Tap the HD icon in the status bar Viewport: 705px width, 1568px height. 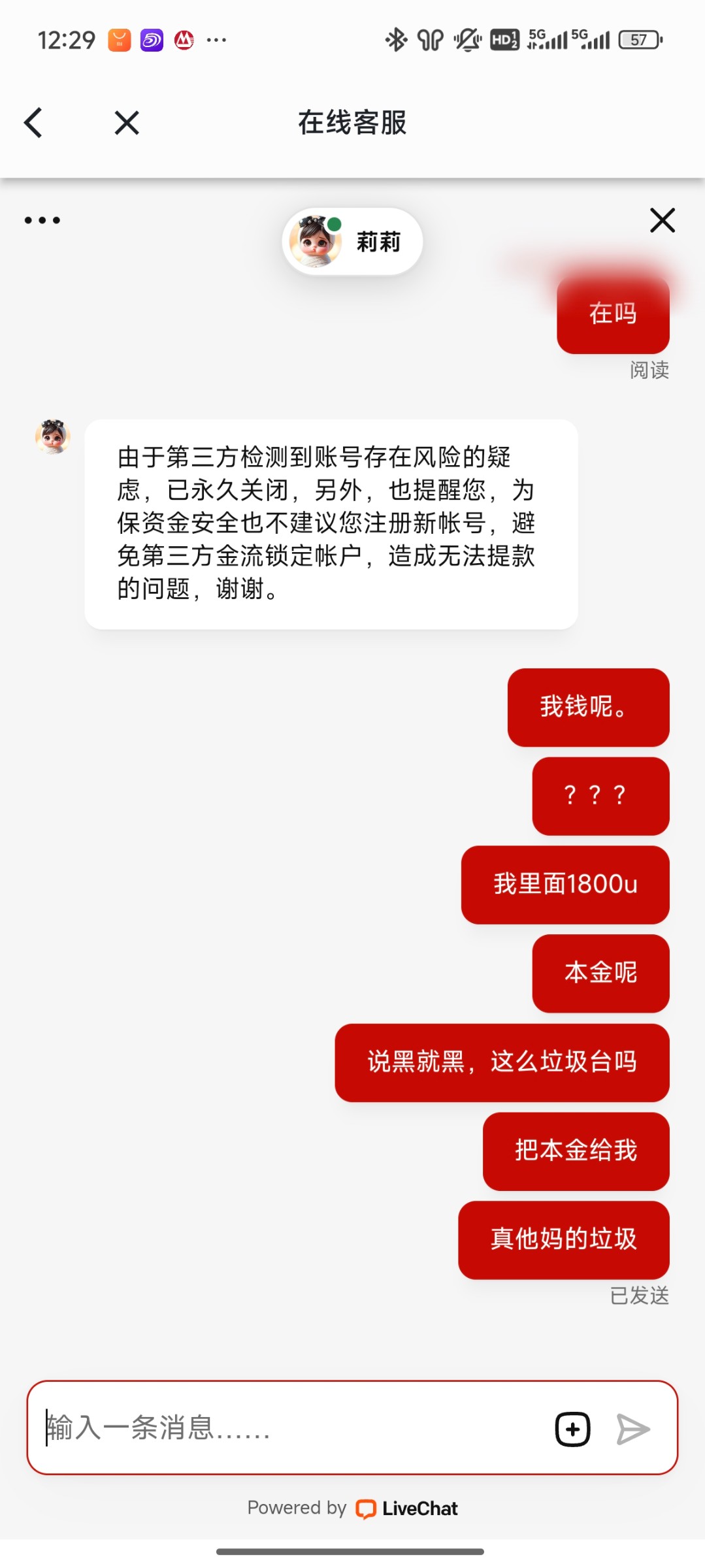pos(504,39)
